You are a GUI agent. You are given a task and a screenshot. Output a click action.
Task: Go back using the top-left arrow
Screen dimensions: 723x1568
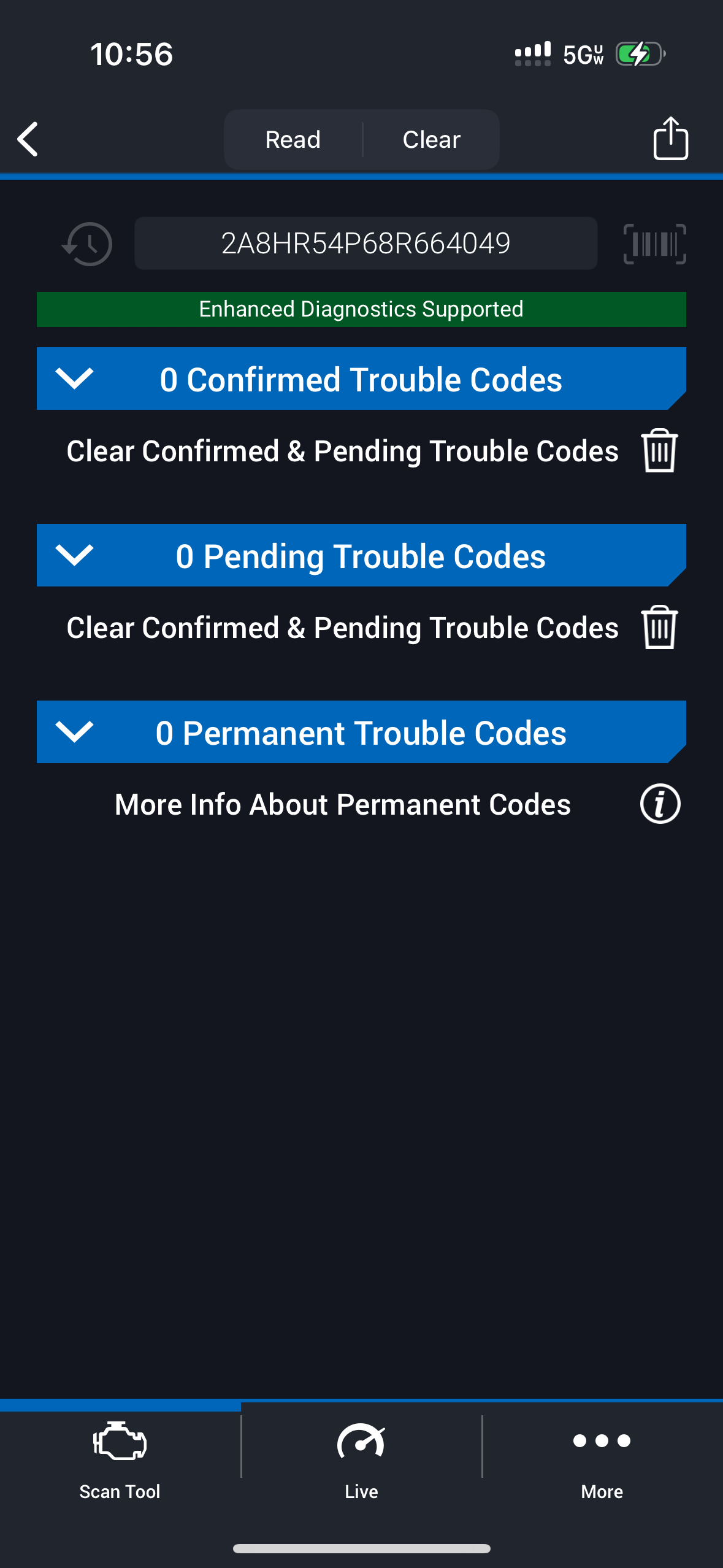[28, 139]
